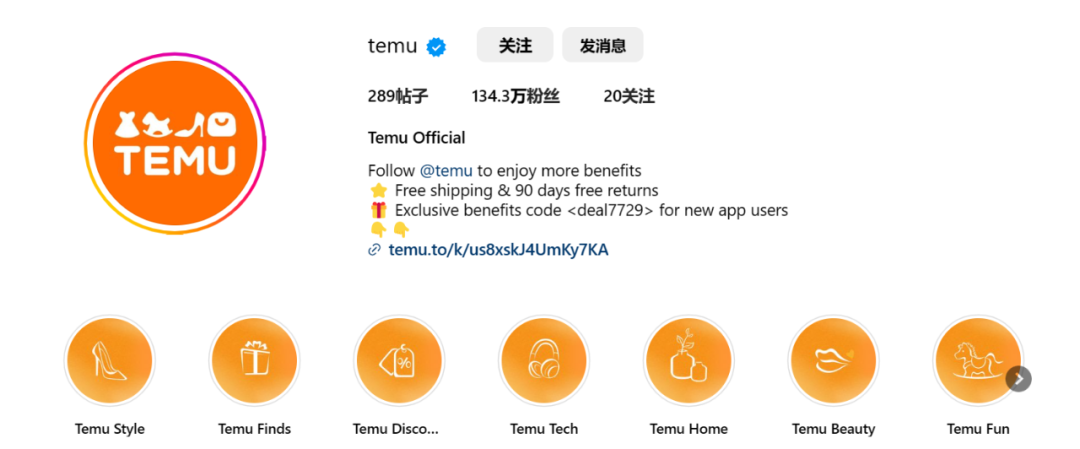Show more highlights with the right arrow

tap(1018, 379)
